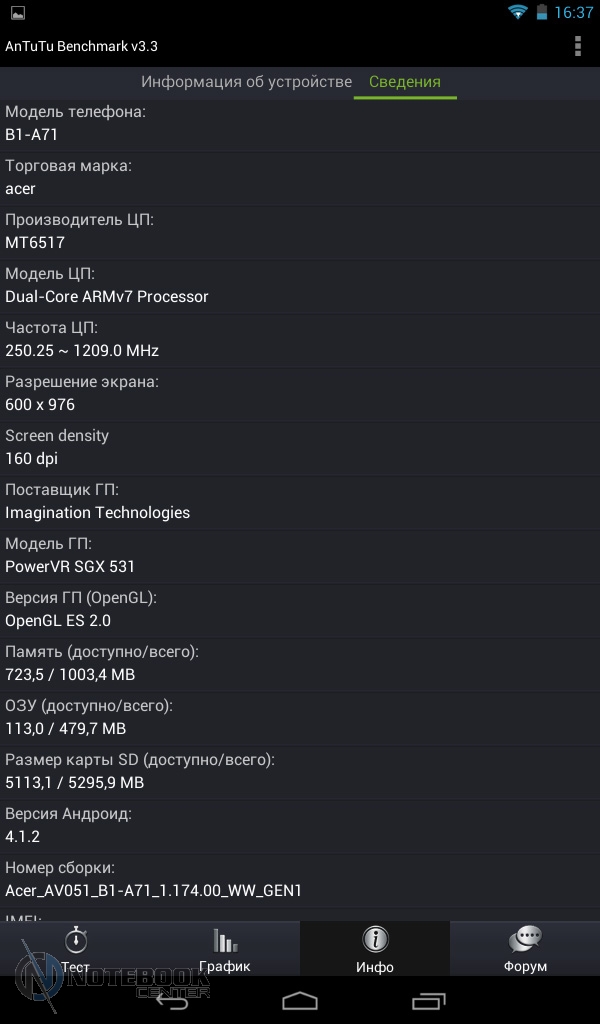The image size is (600, 1024).
Task: Select the Сведения tab
Action: (x=405, y=82)
